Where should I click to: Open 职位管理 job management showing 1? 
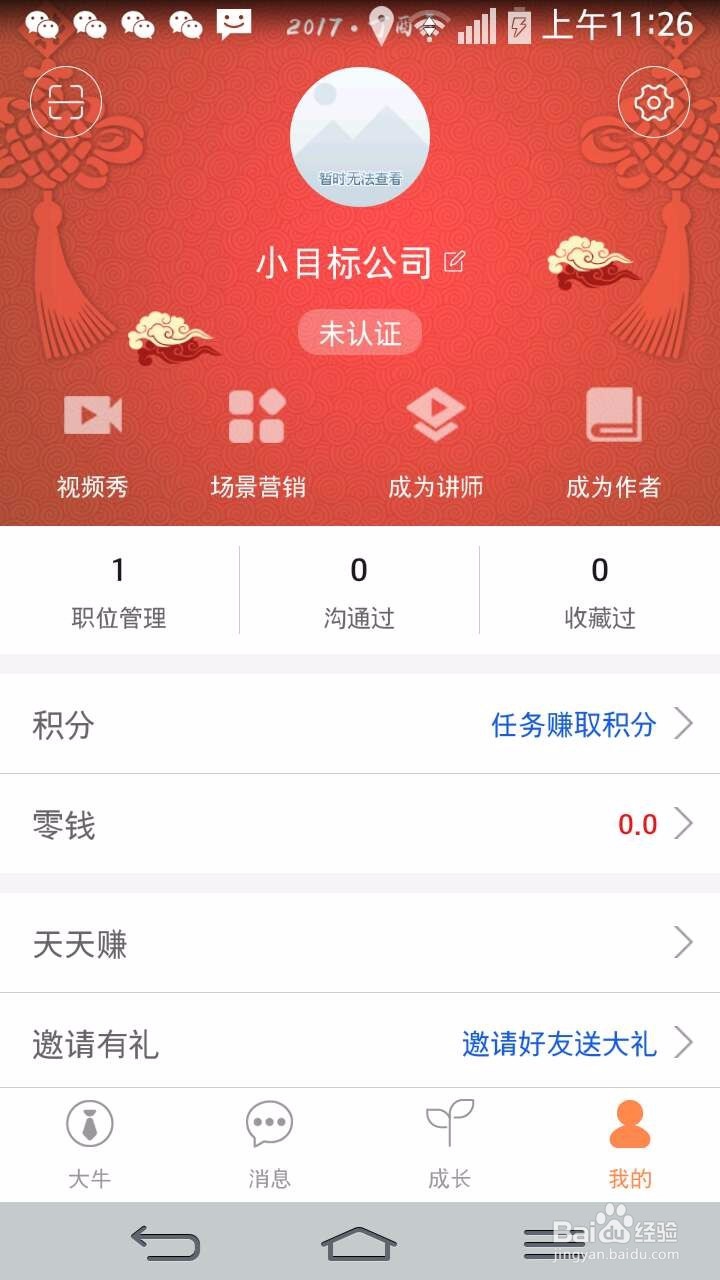117,590
